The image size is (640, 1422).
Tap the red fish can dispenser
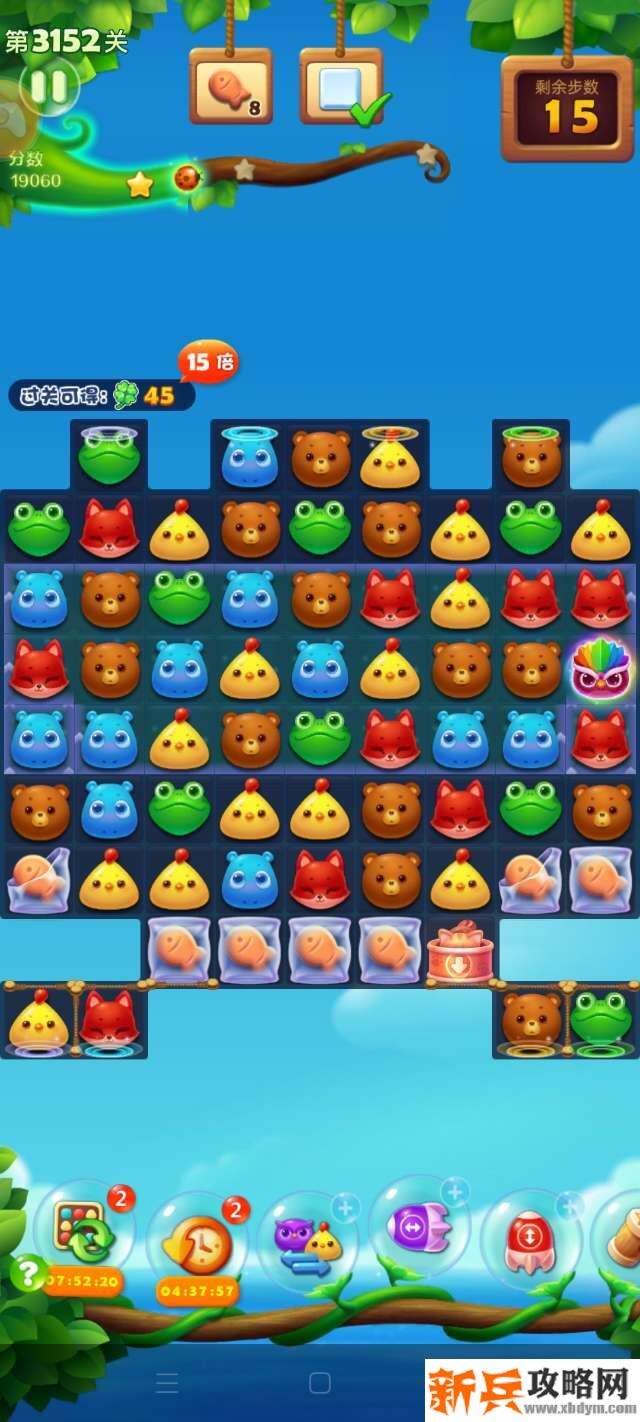460,951
